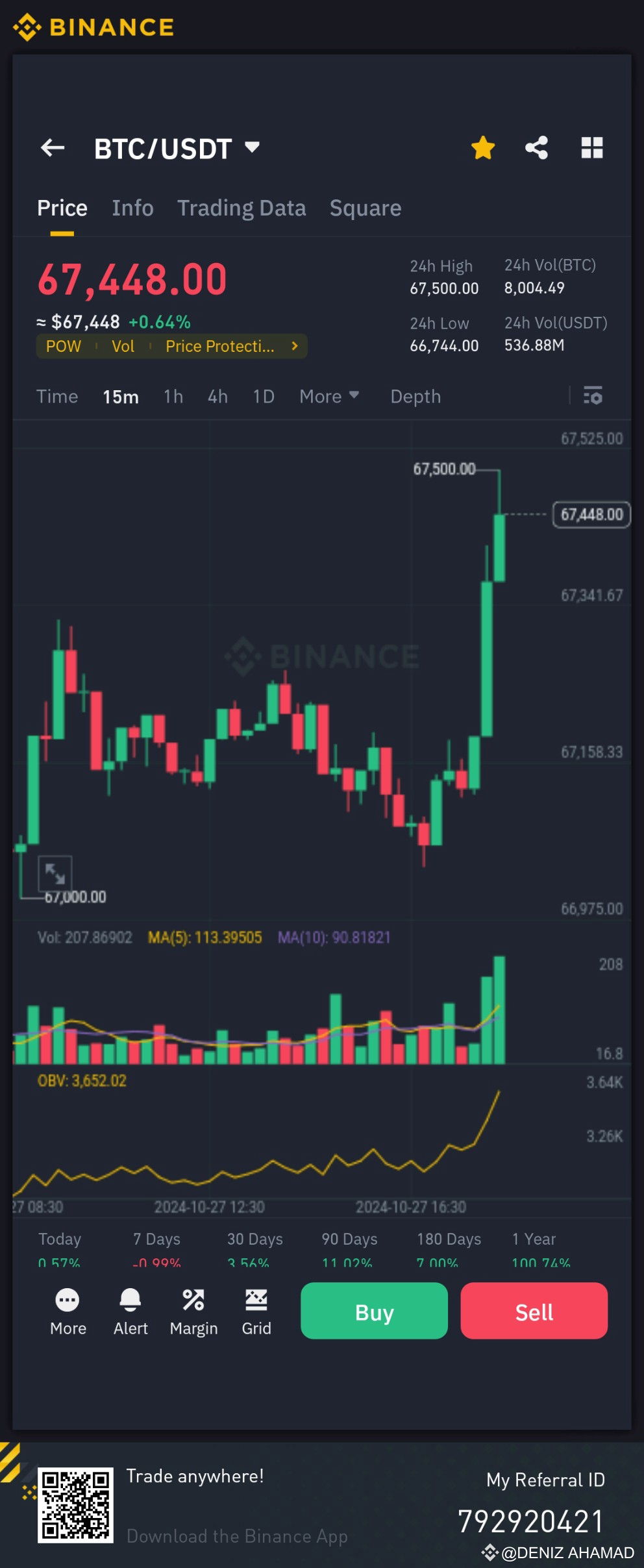Open the indicator settings icon beside Depth
The height and width of the screenshot is (1568, 644).
pyautogui.click(x=593, y=397)
